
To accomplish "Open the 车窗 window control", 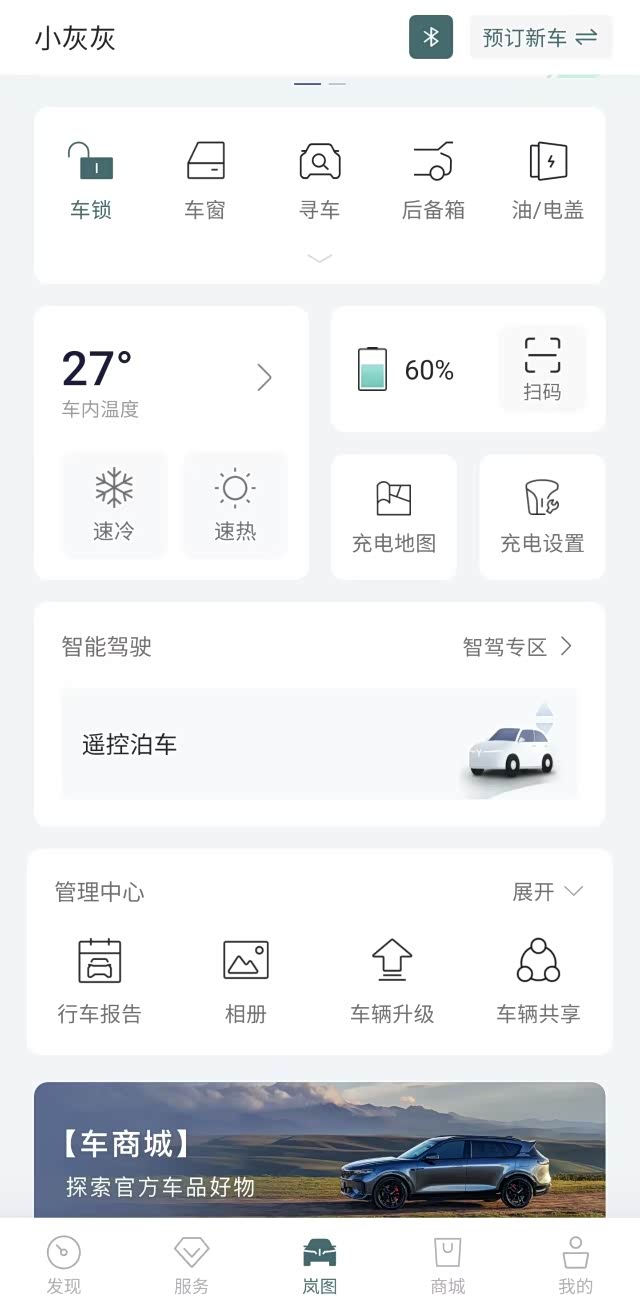I will pyautogui.click(x=205, y=180).
